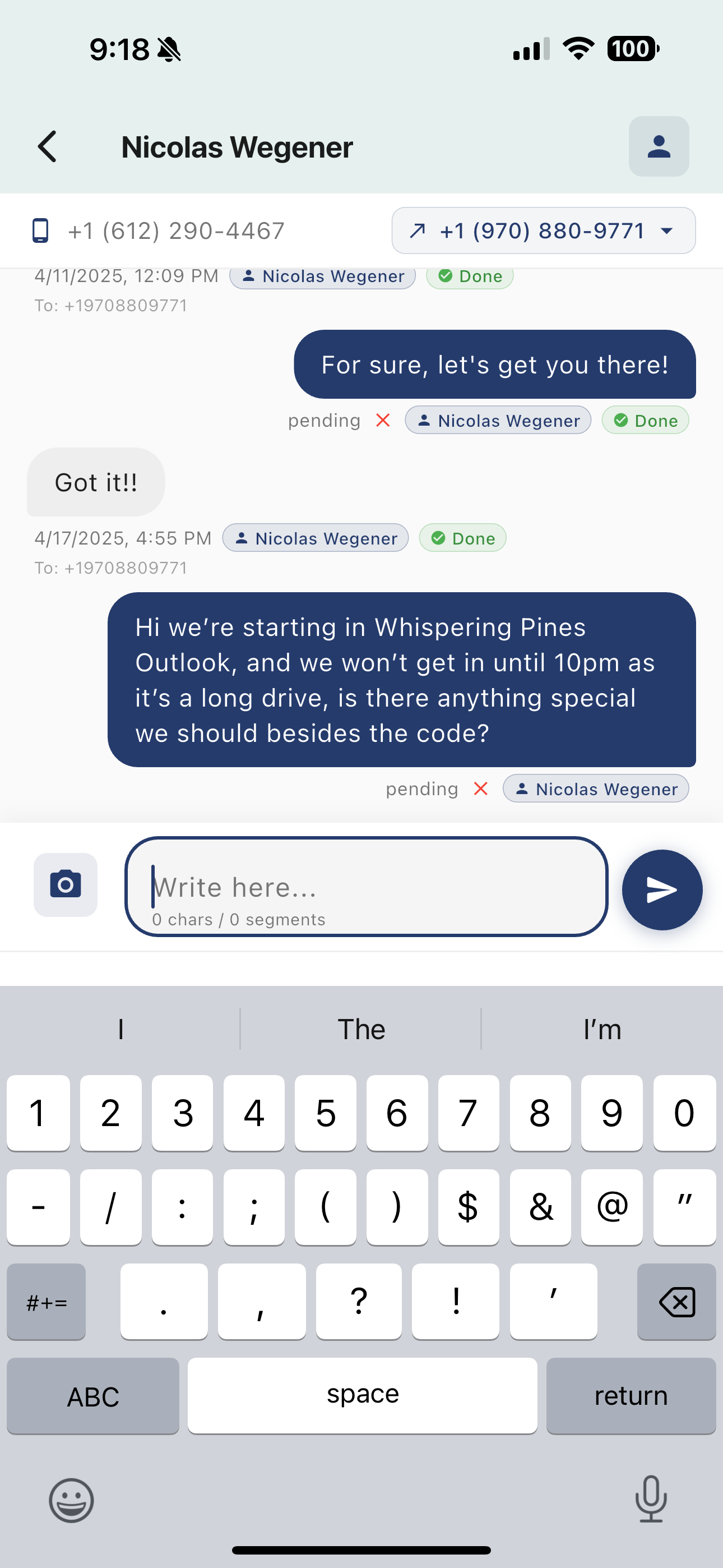Open the emoji keyboard
The image size is (723, 1568).
[x=71, y=1500]
